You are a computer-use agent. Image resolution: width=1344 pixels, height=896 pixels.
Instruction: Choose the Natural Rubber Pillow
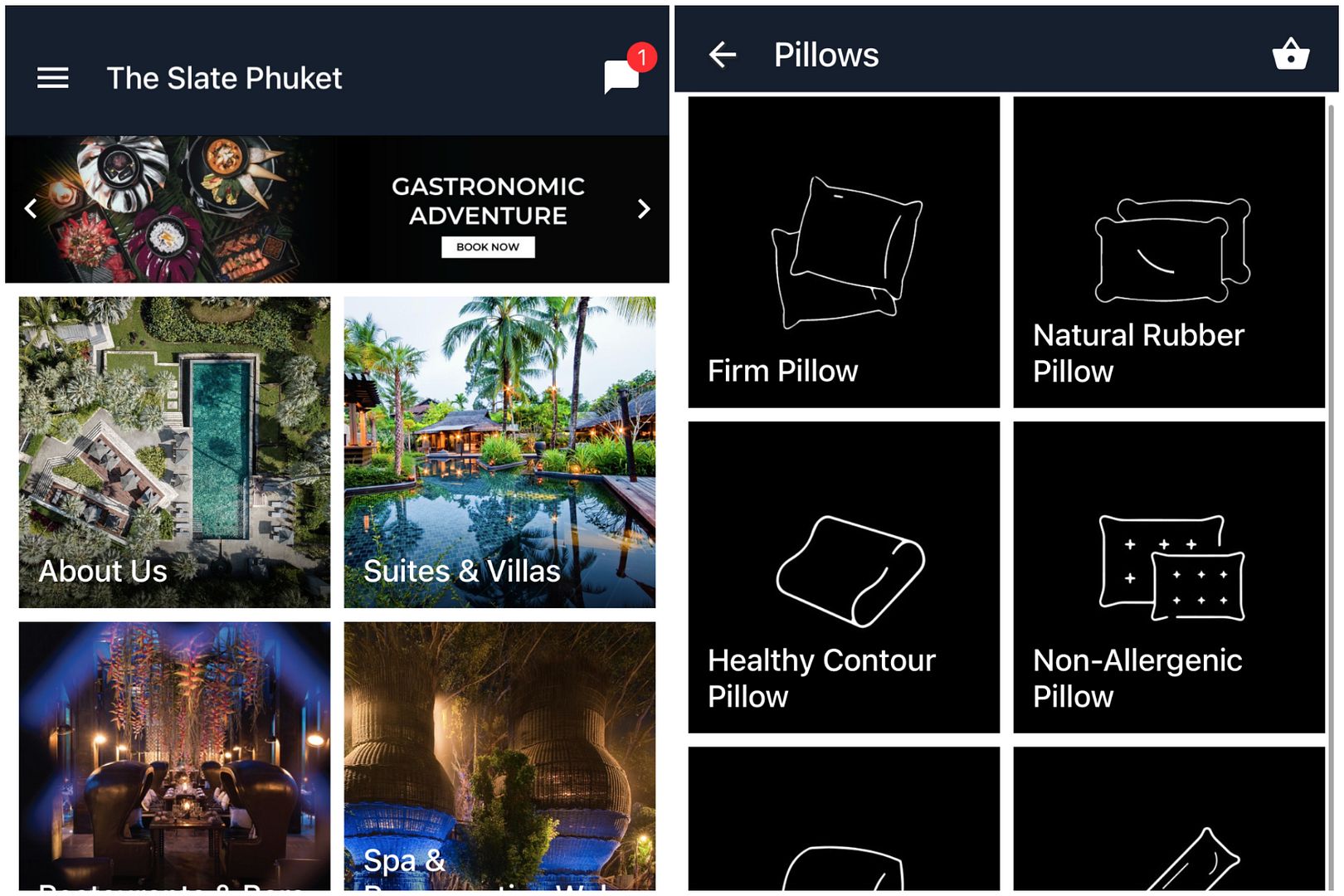(x=1169, y=252)
